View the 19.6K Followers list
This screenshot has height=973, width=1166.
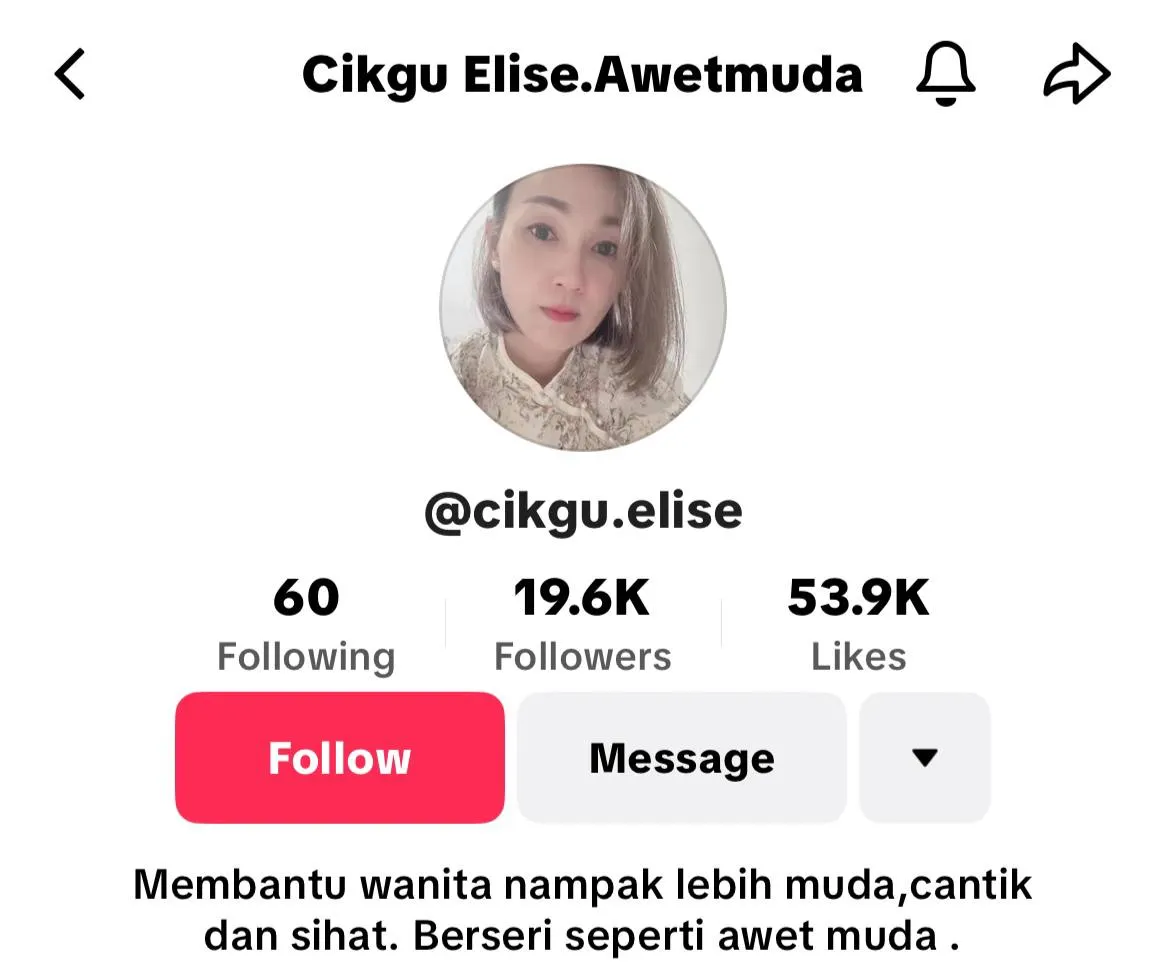(582, 625)
